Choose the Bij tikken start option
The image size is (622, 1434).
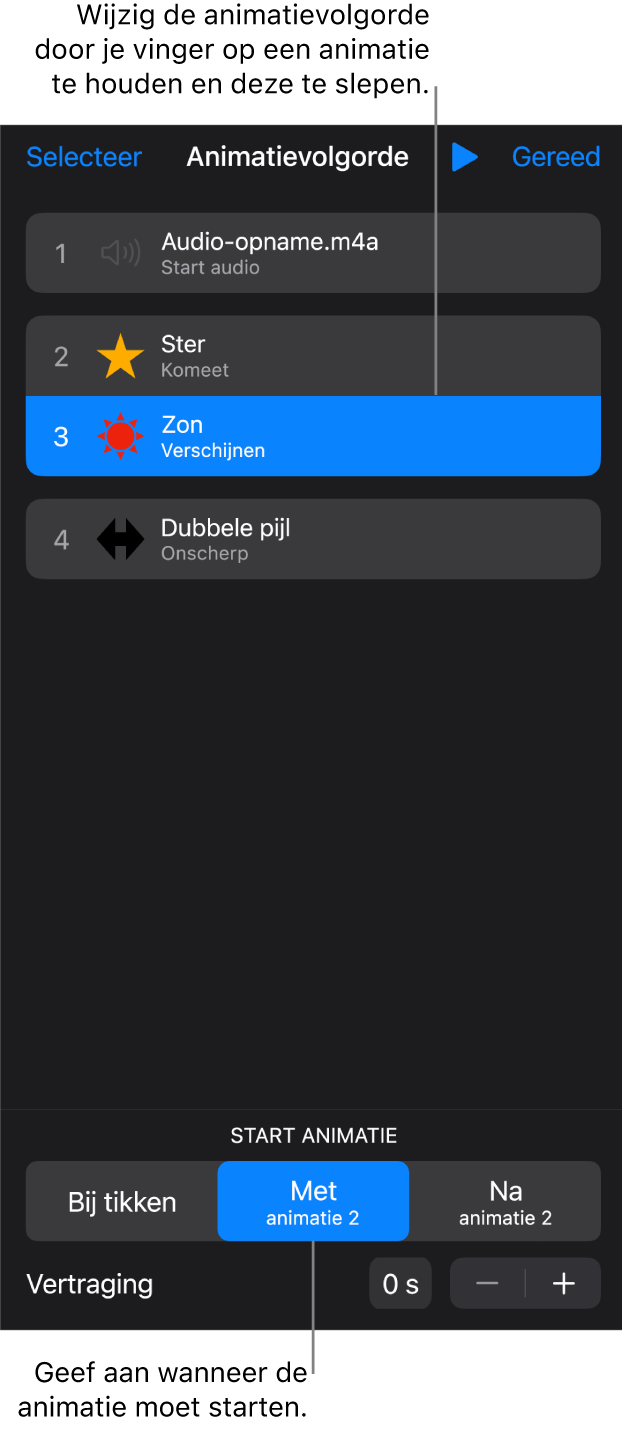[122, 1201]
